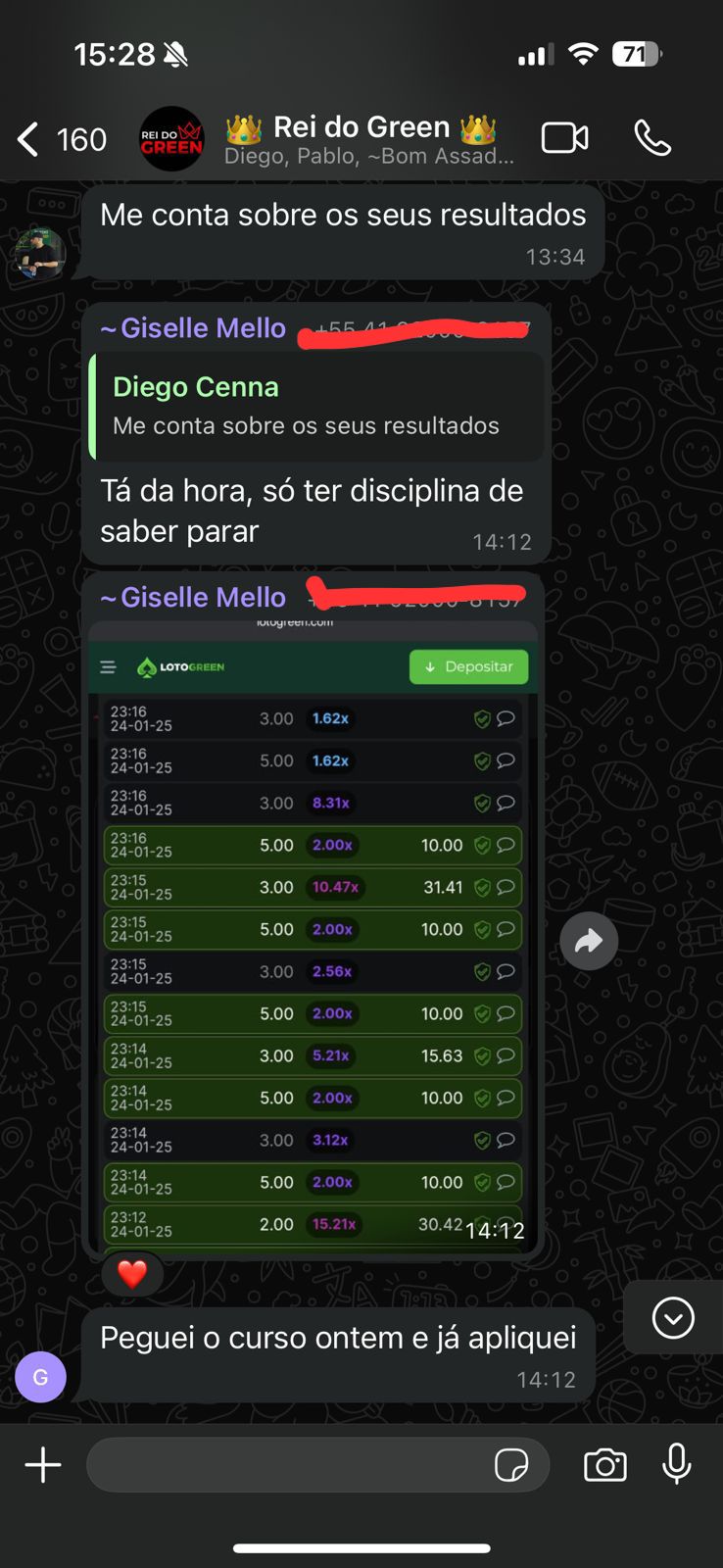The height and width of the screenshot is (1568, 723).
Task: Tap the heart reaction on Giselle's screenshot
Action: [132, 1273]
